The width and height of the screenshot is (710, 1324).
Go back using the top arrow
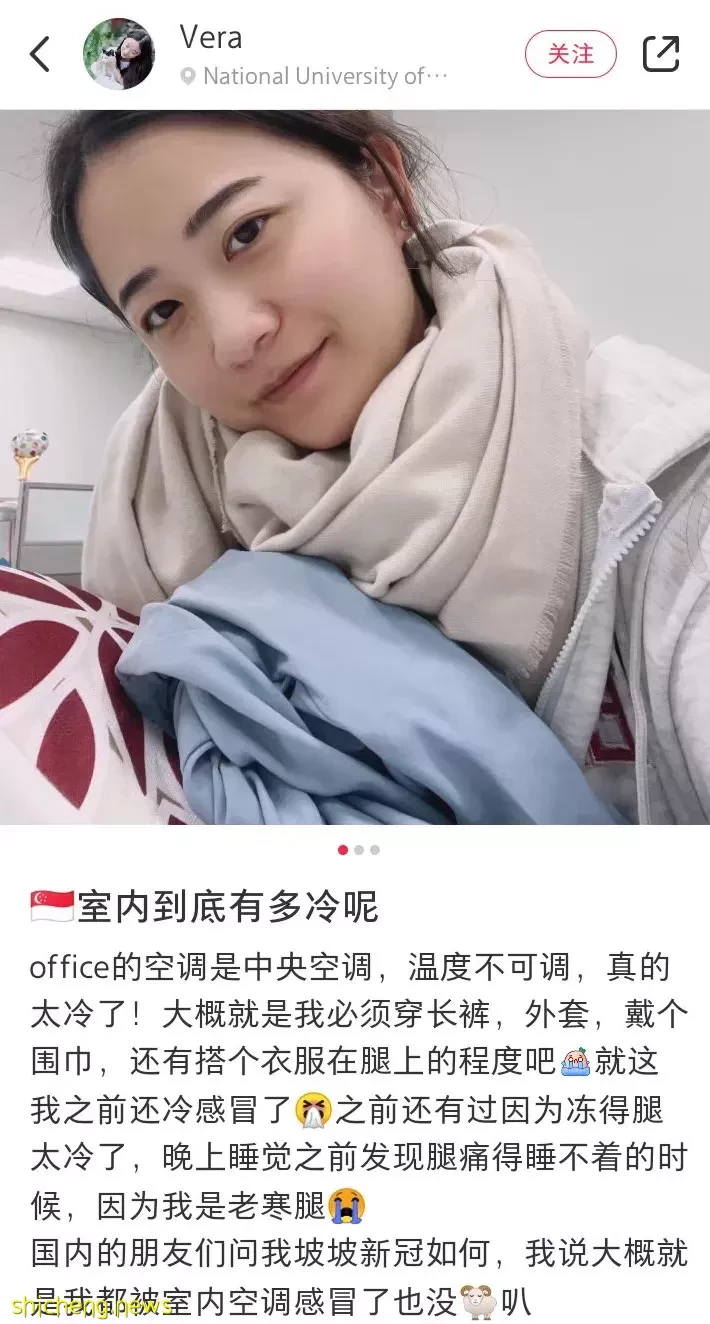(x=40, y=54)
